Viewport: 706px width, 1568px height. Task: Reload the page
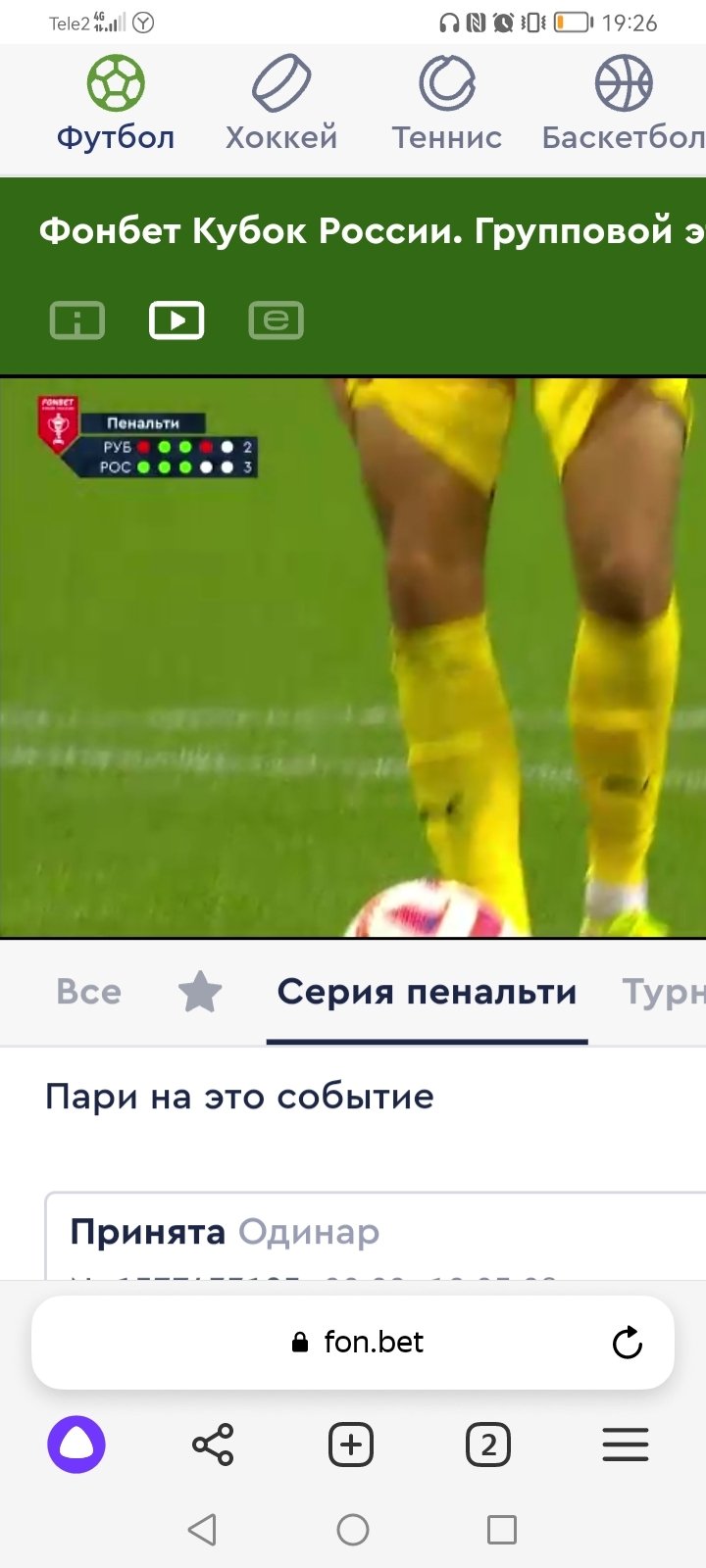(627, 1342)
